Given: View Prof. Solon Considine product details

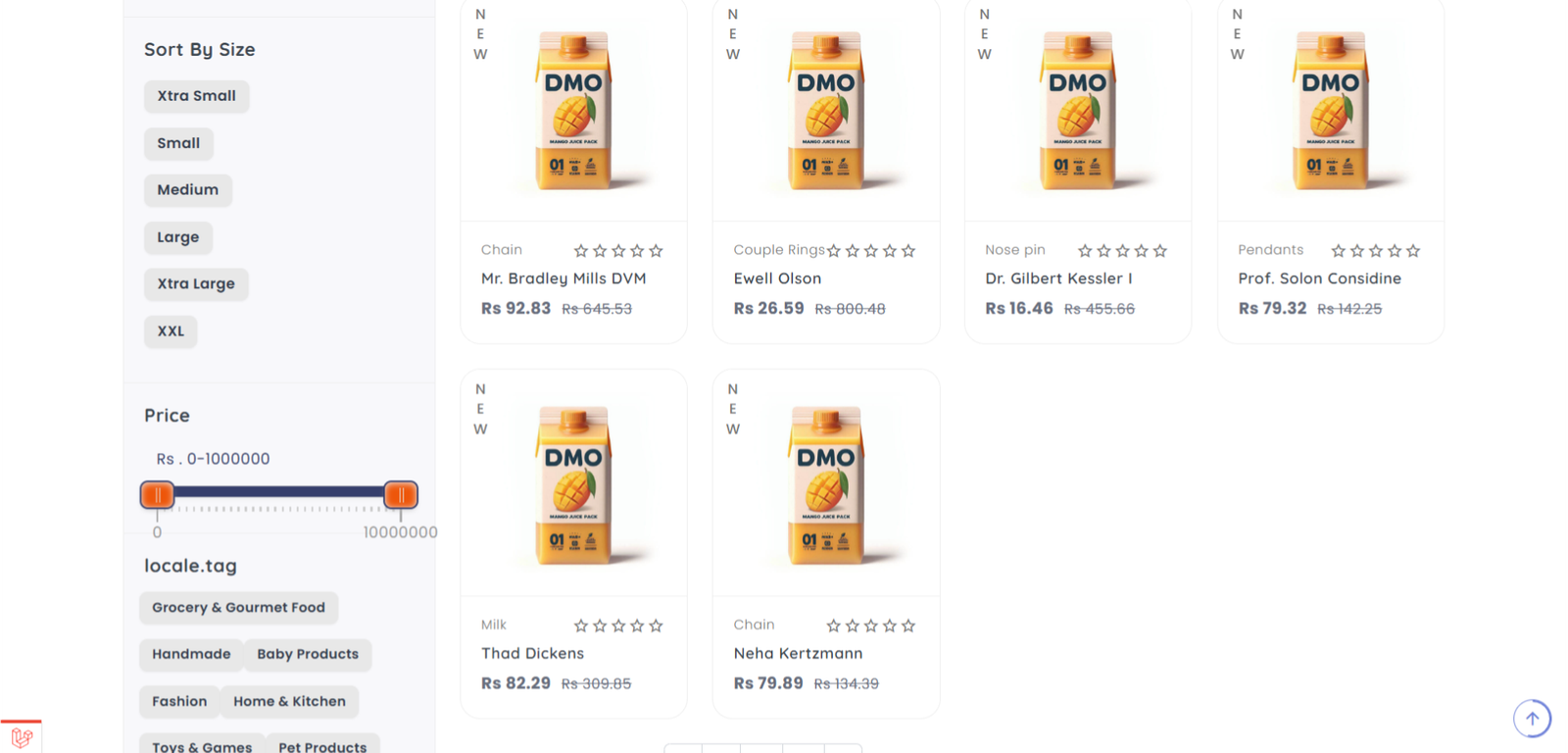Looking at the screenshot, I should [x=1319, y=278].
